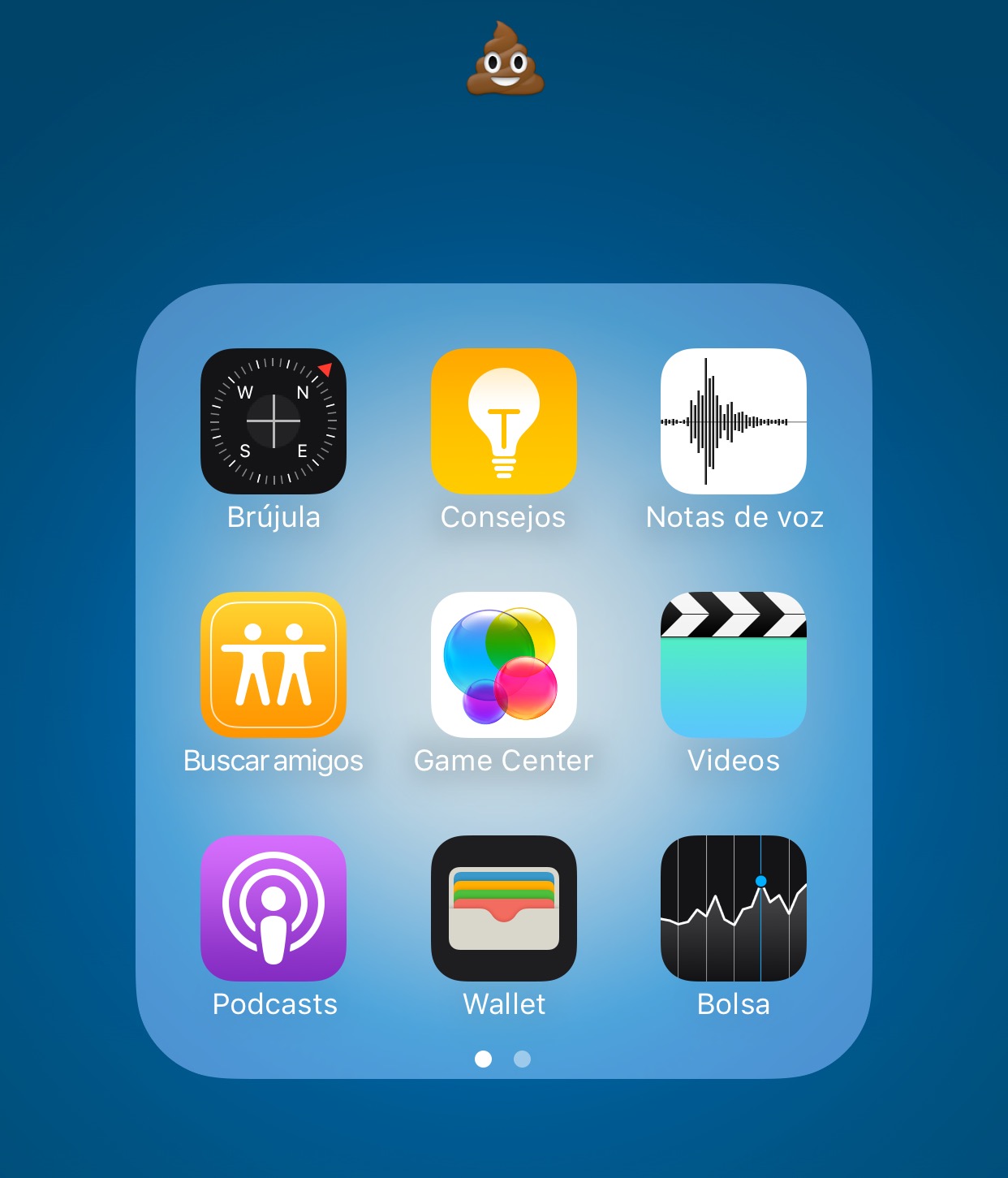Tap the poop emoji folder title
Viewport: 1008px width, 1178px height.
[504, 59]
